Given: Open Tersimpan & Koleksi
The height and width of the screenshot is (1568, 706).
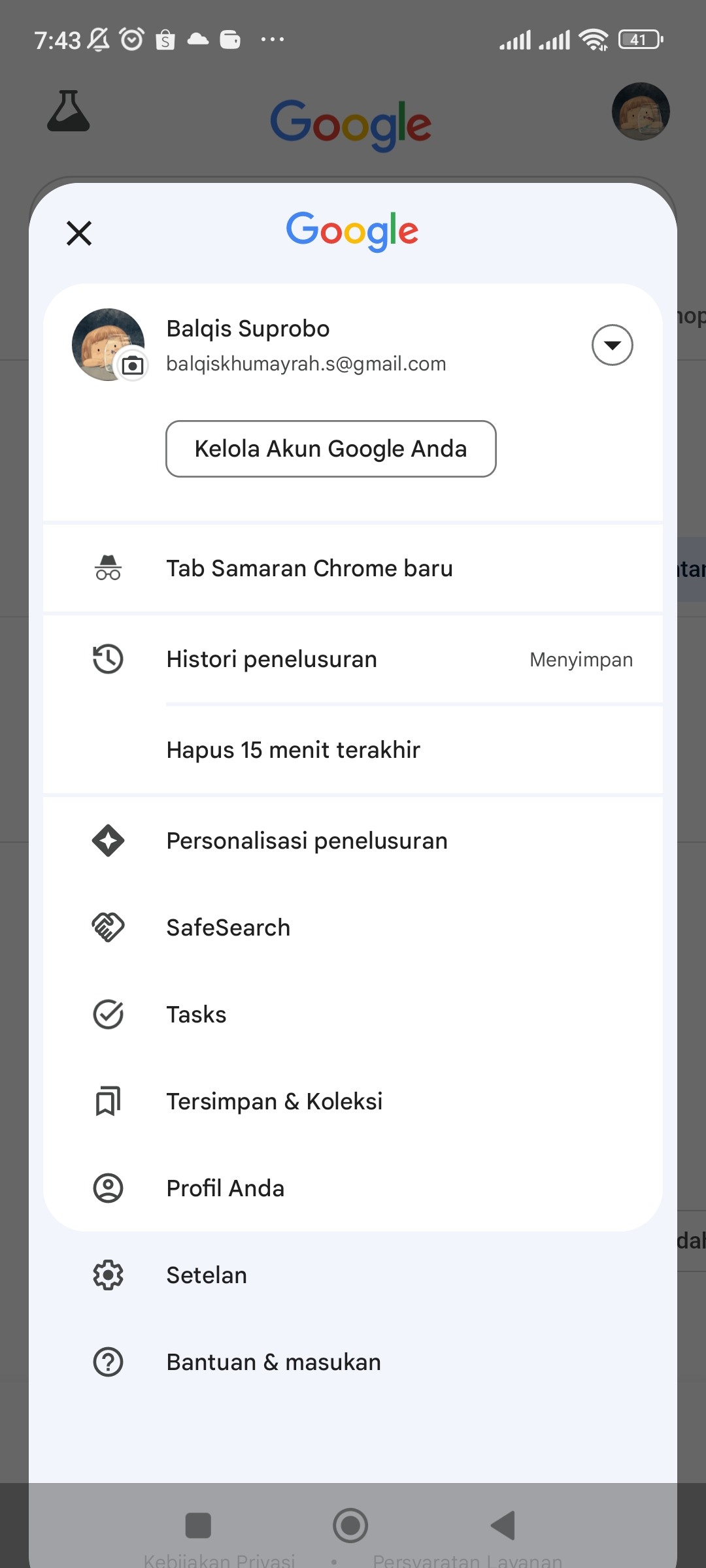Looking at the screenshot, I should [353, 1102].
